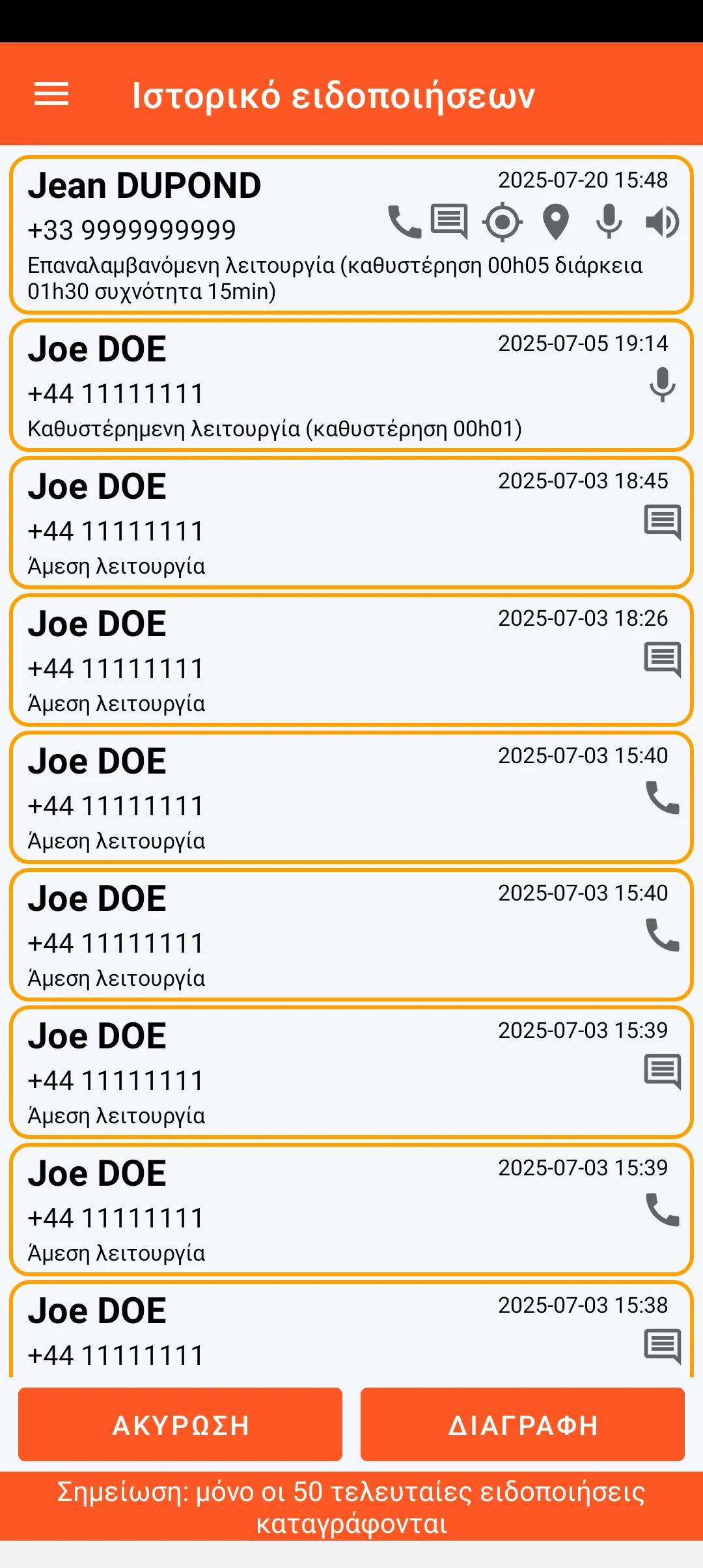Select the Jean DUPOND alert entry
This screenshot has height=1568, width=703.
pos(351,234)
